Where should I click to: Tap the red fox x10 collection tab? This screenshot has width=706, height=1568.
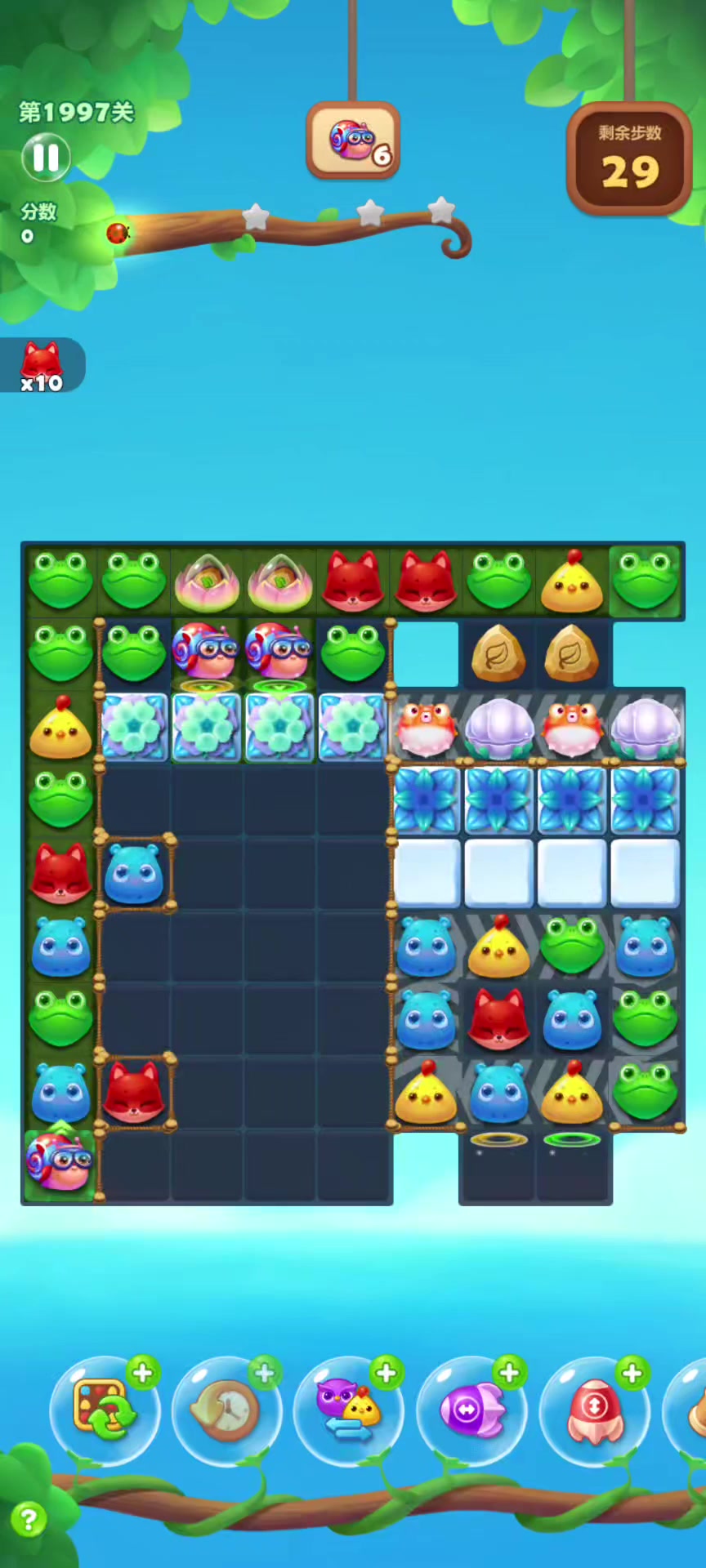[x=41, y=365]
